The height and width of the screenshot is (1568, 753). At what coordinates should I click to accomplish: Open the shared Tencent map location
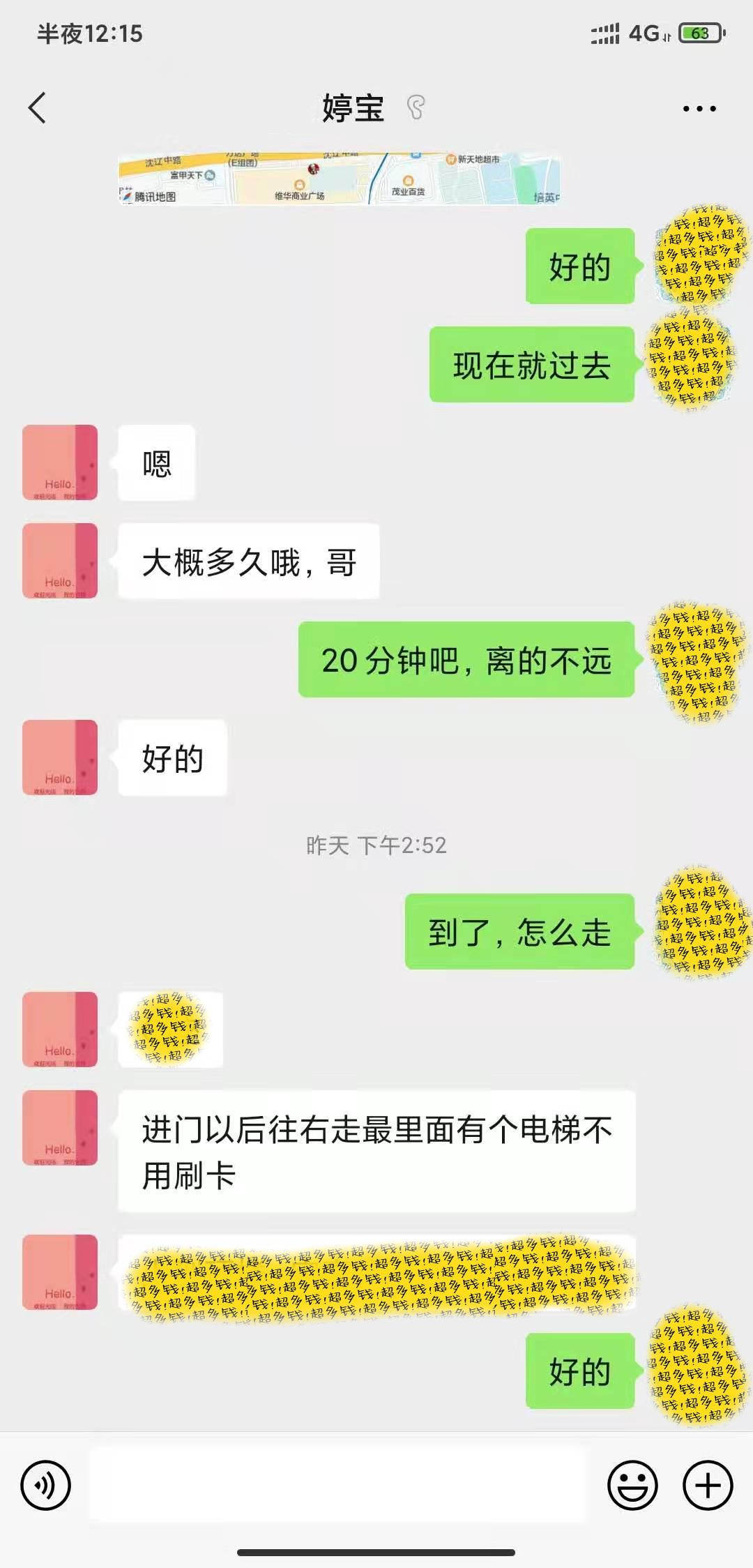pos(339,179)
